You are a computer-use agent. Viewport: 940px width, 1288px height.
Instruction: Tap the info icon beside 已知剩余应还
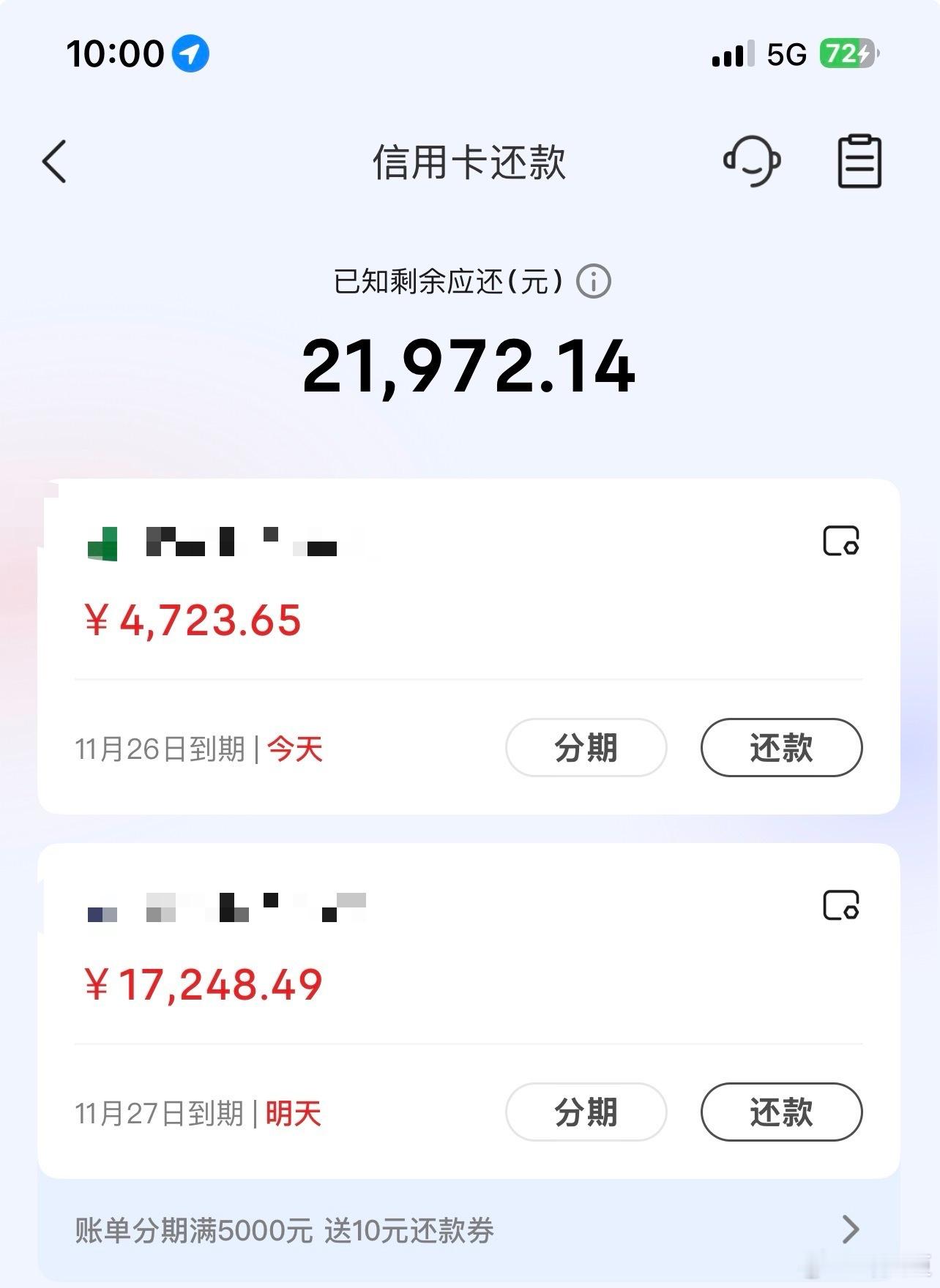(x=595, y=282)
